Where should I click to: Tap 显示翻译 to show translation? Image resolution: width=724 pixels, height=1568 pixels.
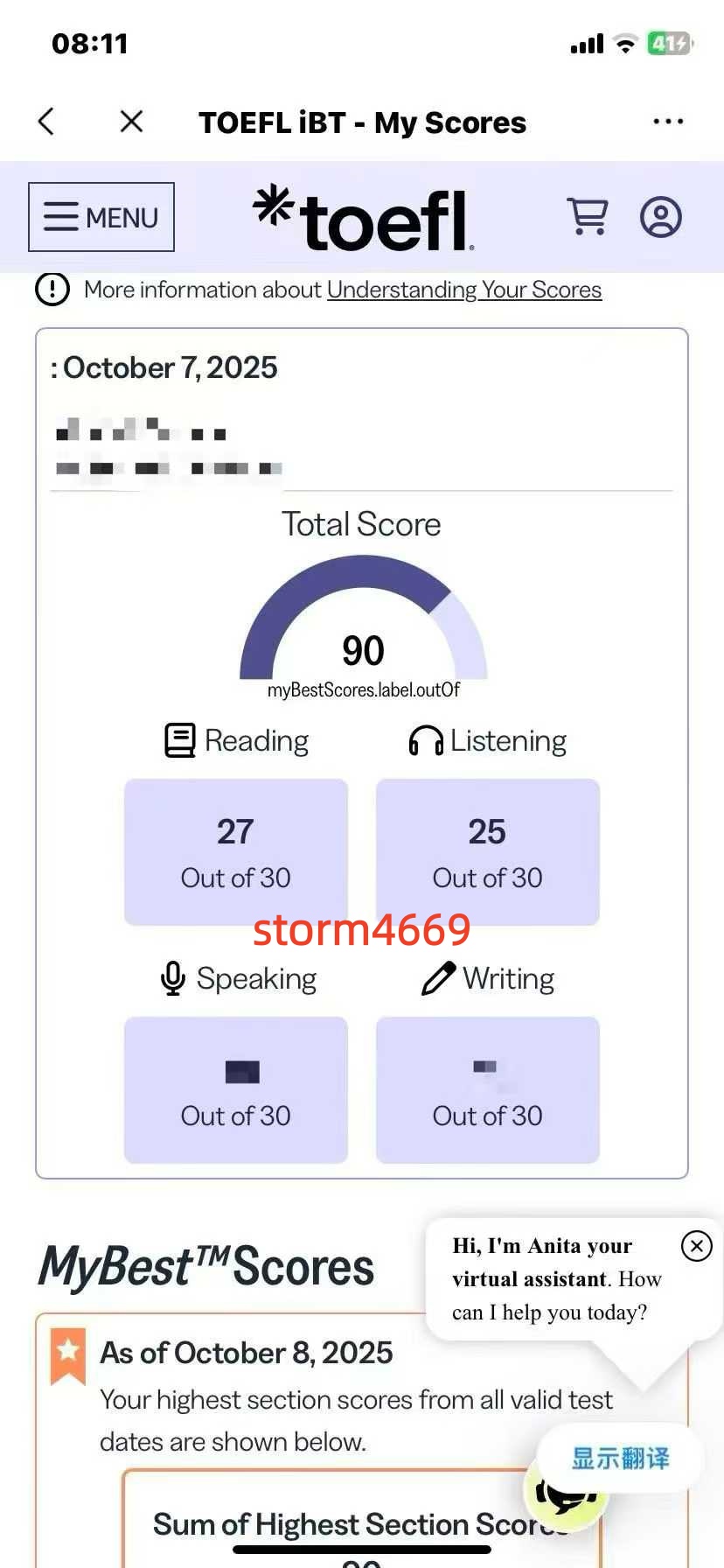(620, 1458)
